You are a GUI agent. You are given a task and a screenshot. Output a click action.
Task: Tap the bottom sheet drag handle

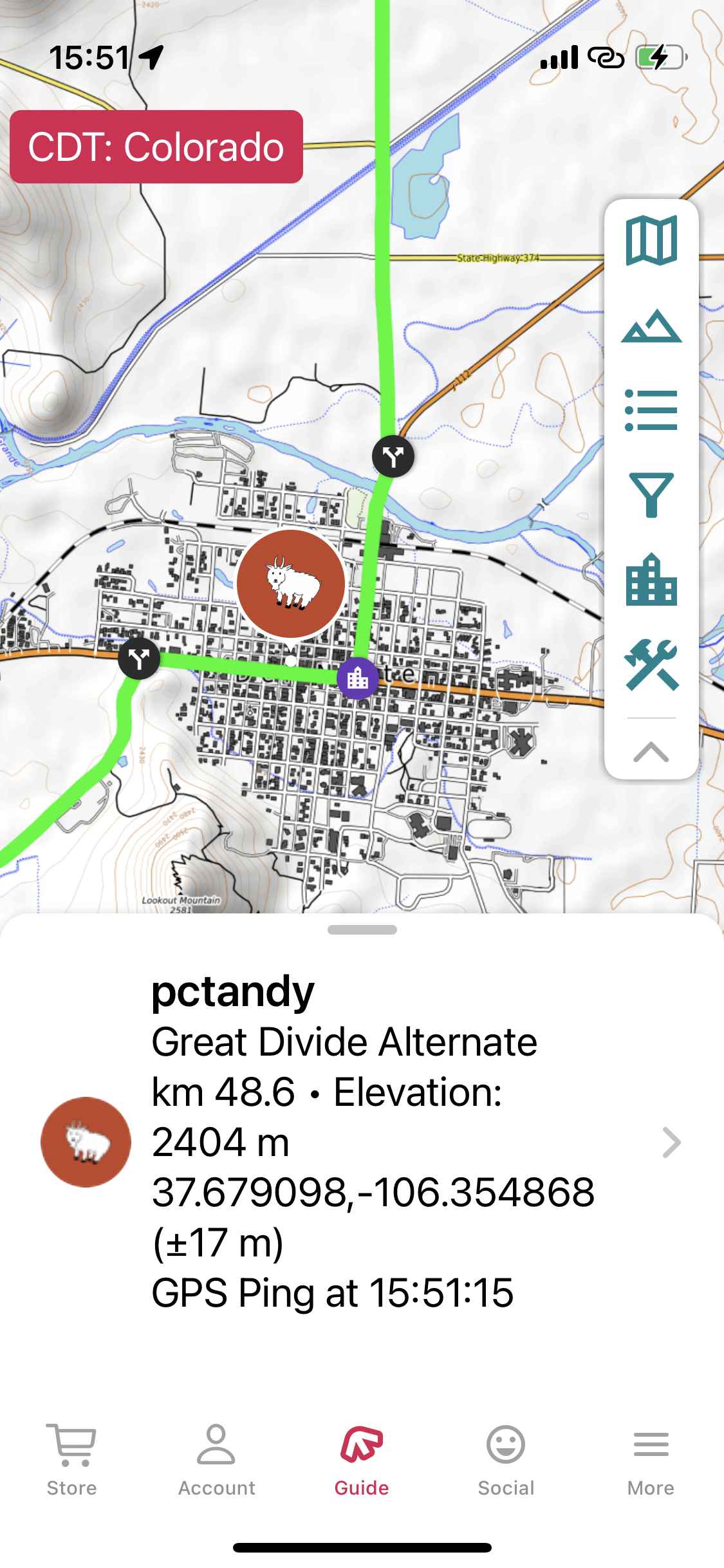tap(362, 929)
